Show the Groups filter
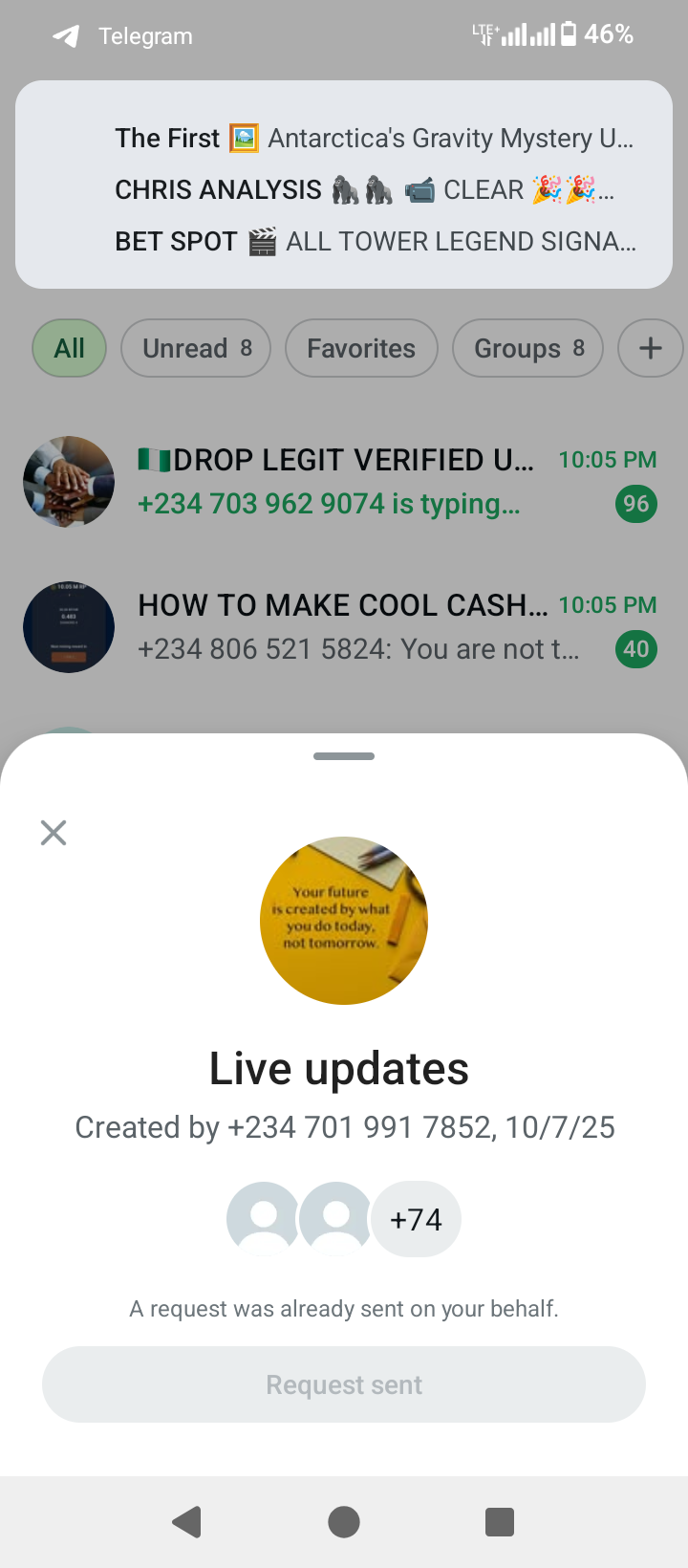Image resolution: width=688 pixels, height=1568 pixels. 527,348
